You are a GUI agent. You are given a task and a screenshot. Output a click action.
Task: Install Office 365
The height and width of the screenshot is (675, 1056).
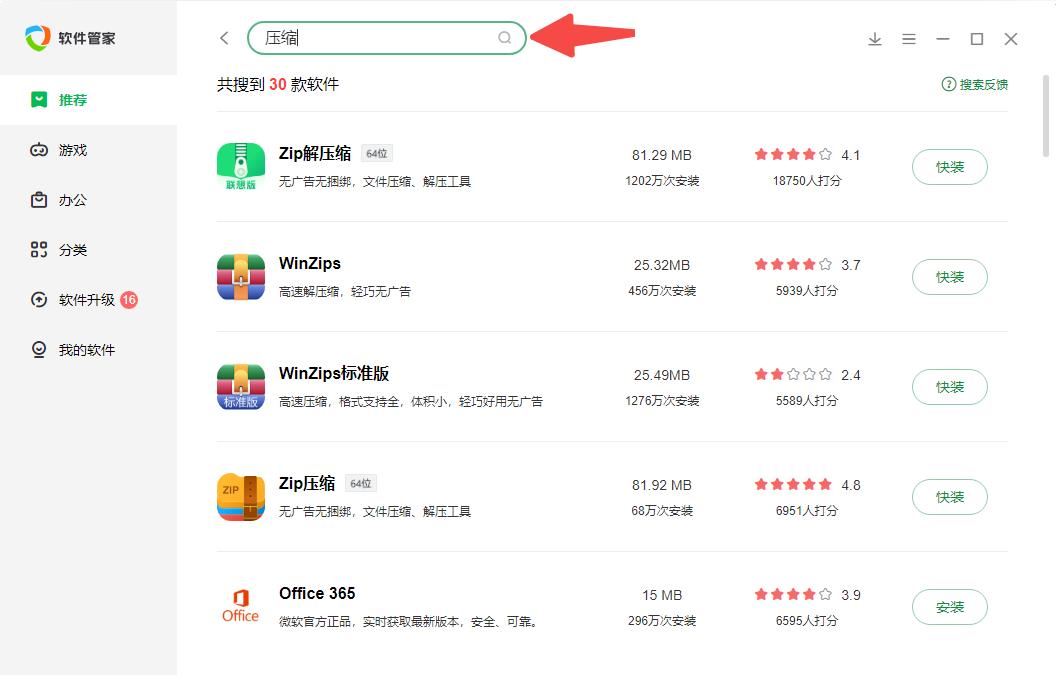click(x=949, y=607)
